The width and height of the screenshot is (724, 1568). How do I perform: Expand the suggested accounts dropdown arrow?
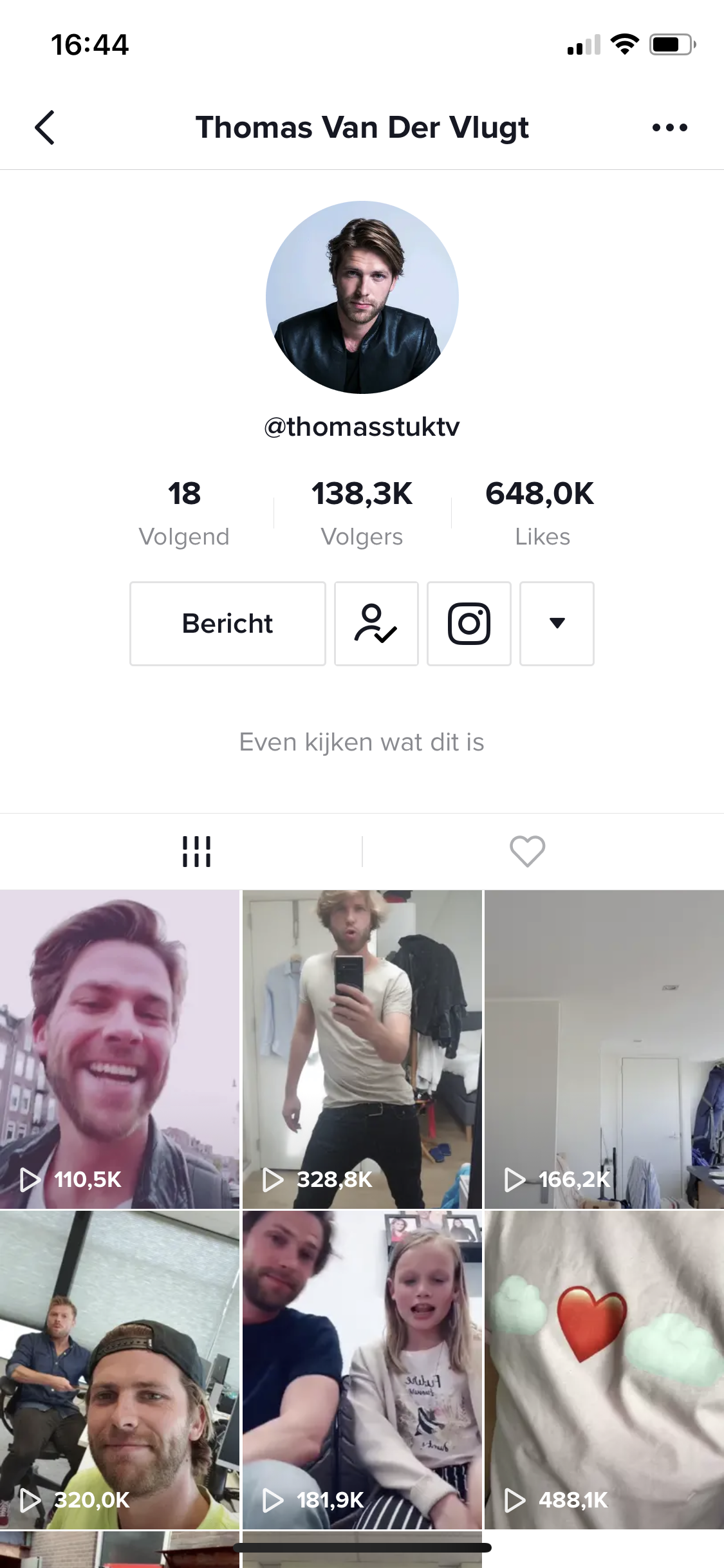pos(557,624)
